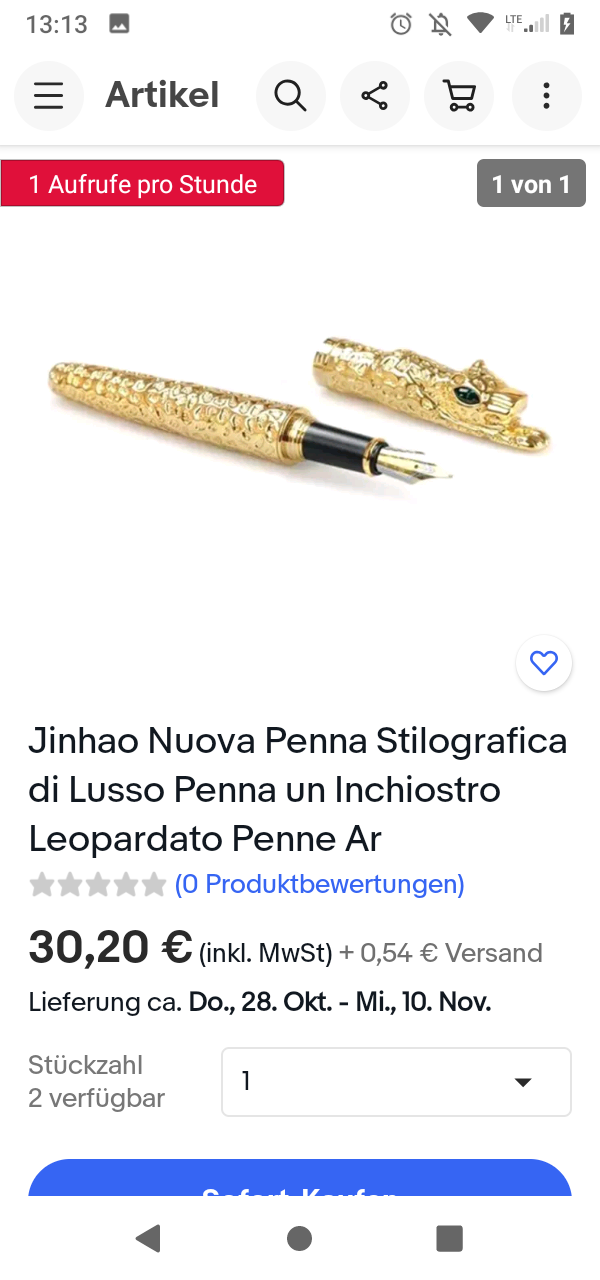Go back with the system back button
The image size is (600, 1280).
[149, 1239]
